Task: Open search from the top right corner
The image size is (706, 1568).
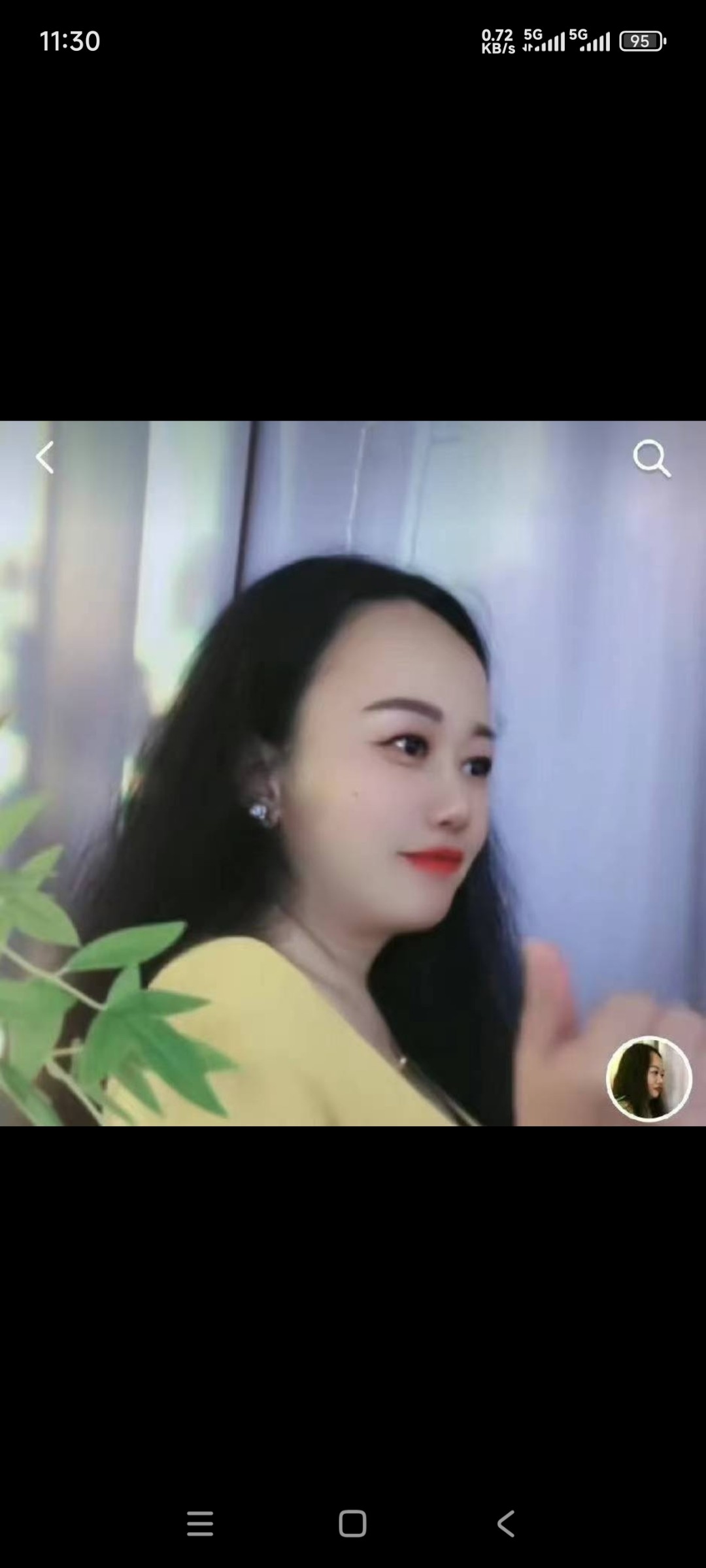Action: pyautogui.click(x=653, y=459)
